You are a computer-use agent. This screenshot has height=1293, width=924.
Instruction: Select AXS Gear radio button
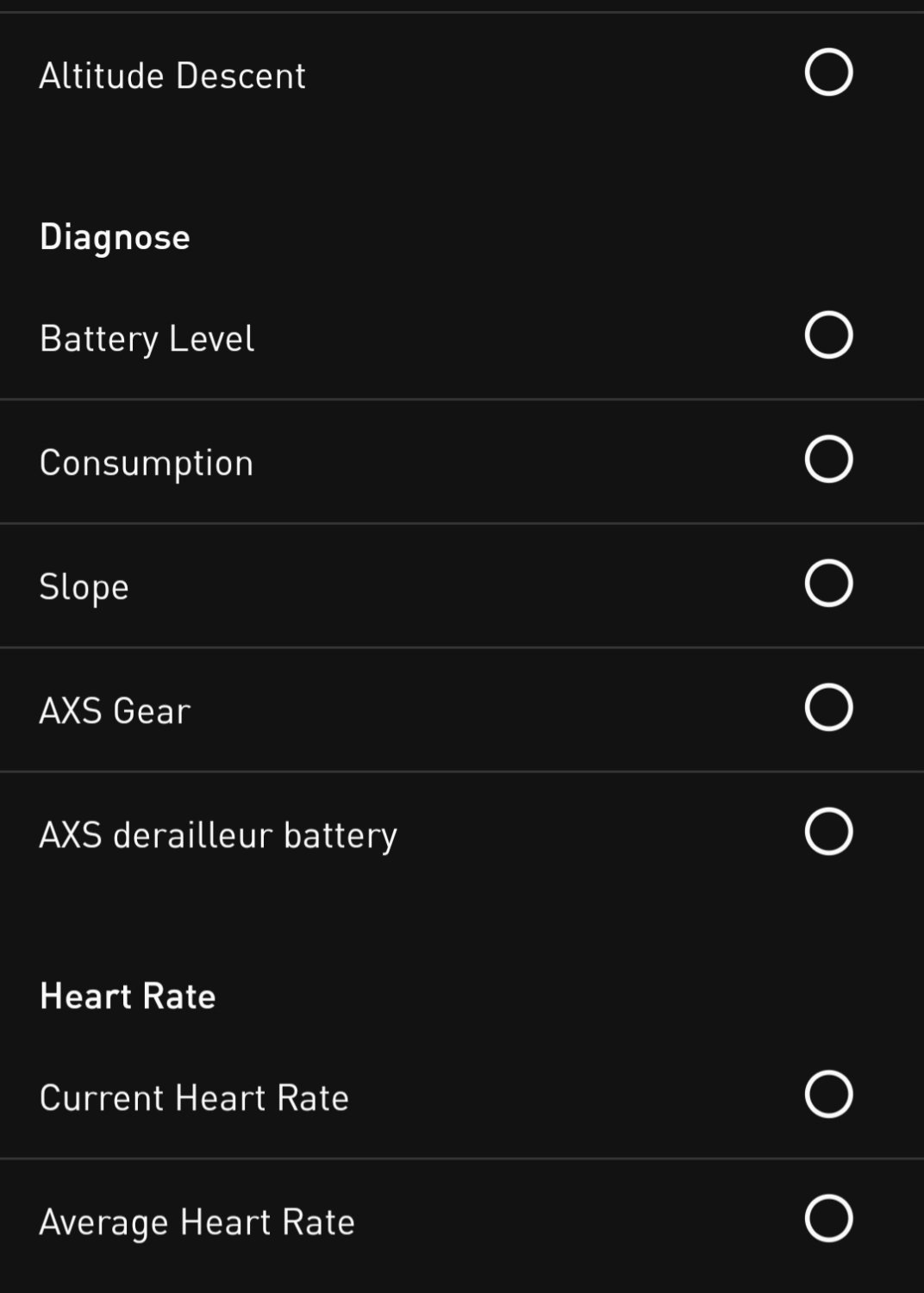click(x=828, y=708)
